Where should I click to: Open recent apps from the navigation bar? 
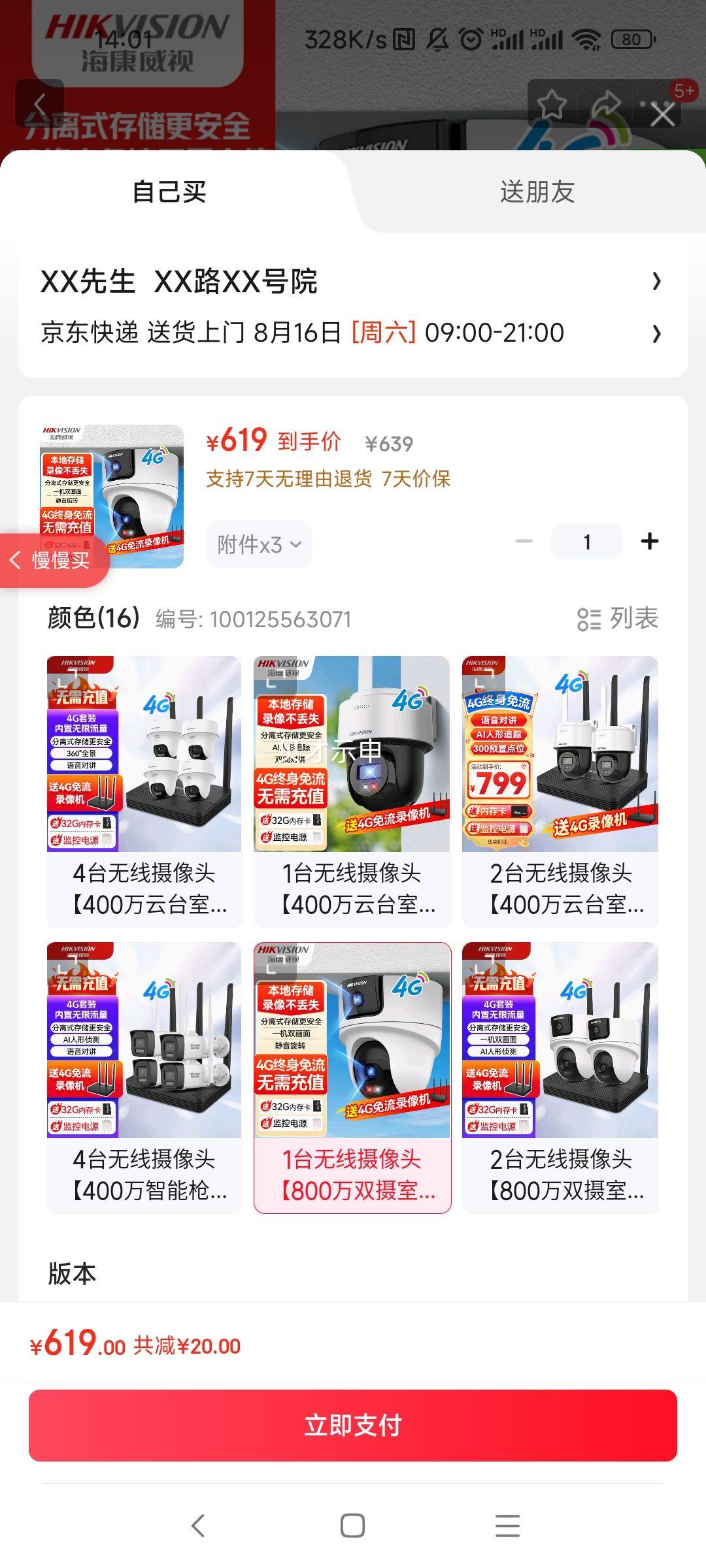pyautogui.click(x=507, y=1526)
